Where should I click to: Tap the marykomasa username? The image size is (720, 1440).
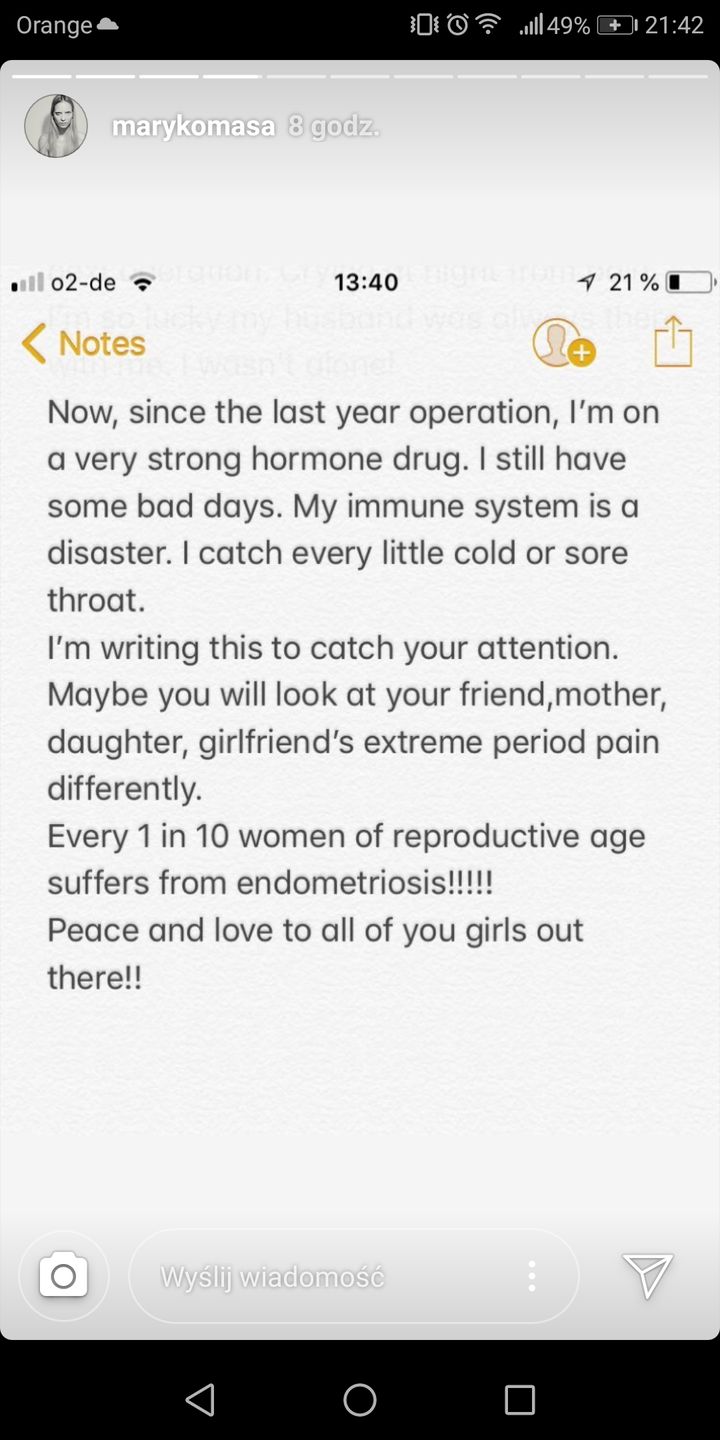193,127
